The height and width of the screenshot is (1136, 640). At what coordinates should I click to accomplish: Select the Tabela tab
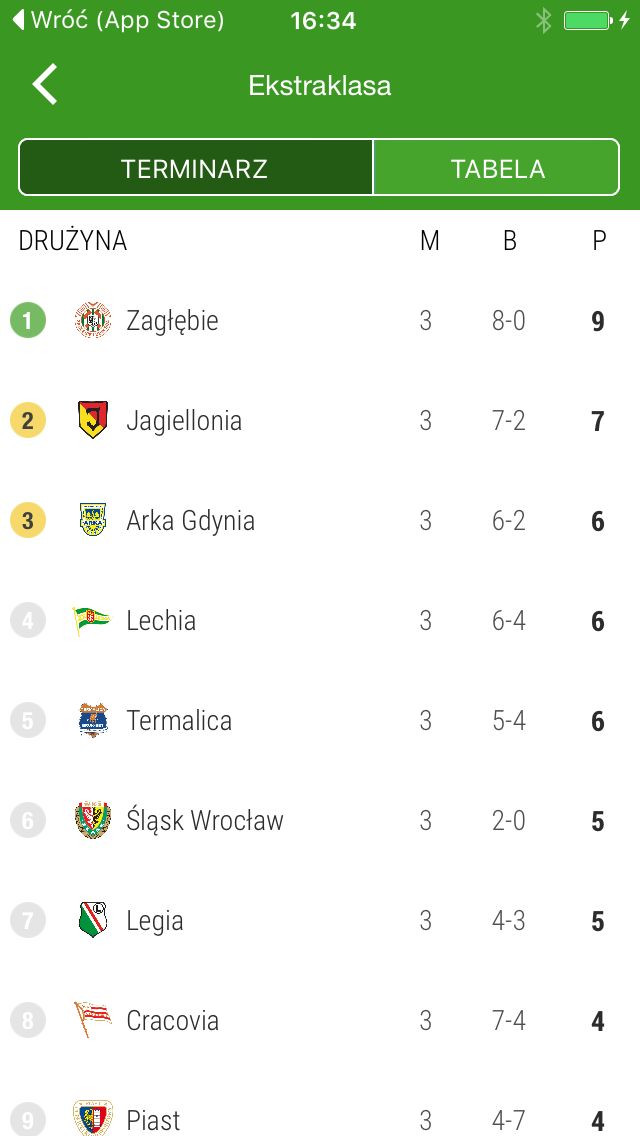[497, 167]
